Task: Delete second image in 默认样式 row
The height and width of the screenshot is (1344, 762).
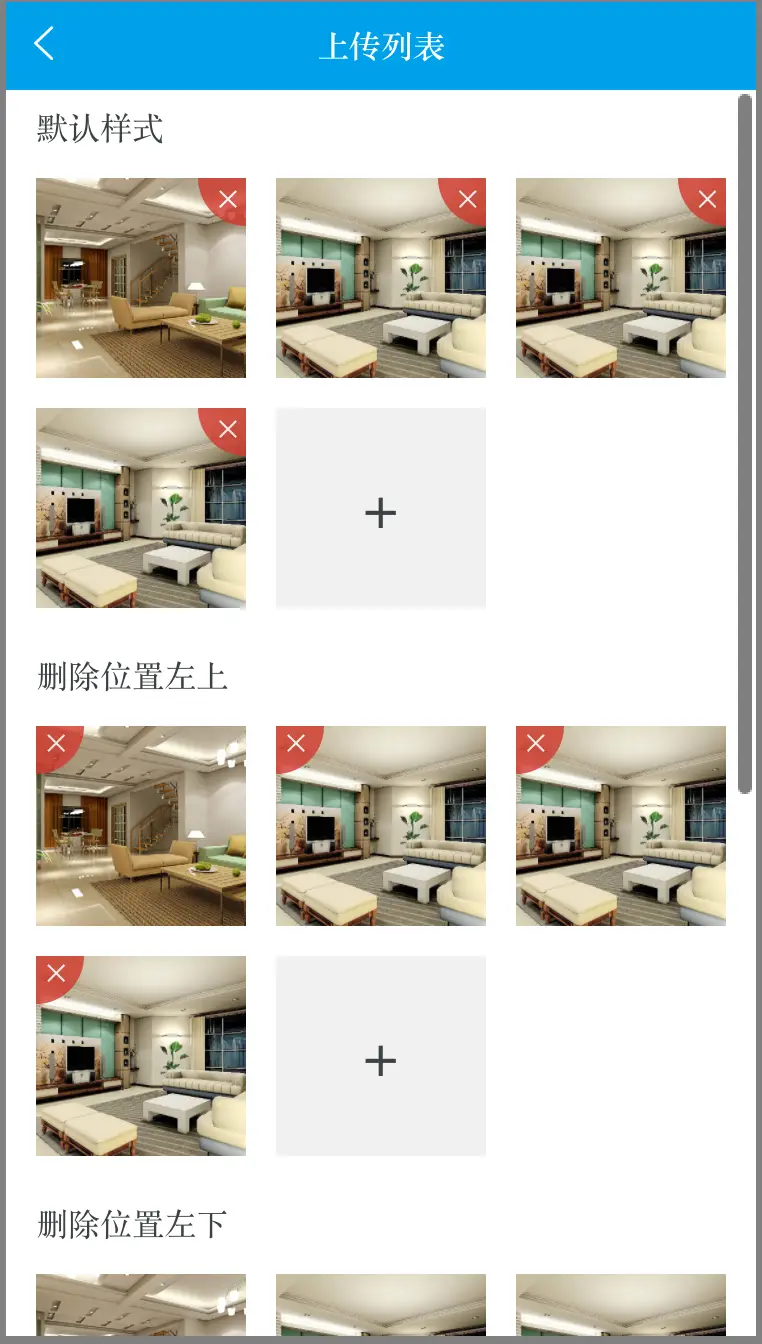Action: 468,198
